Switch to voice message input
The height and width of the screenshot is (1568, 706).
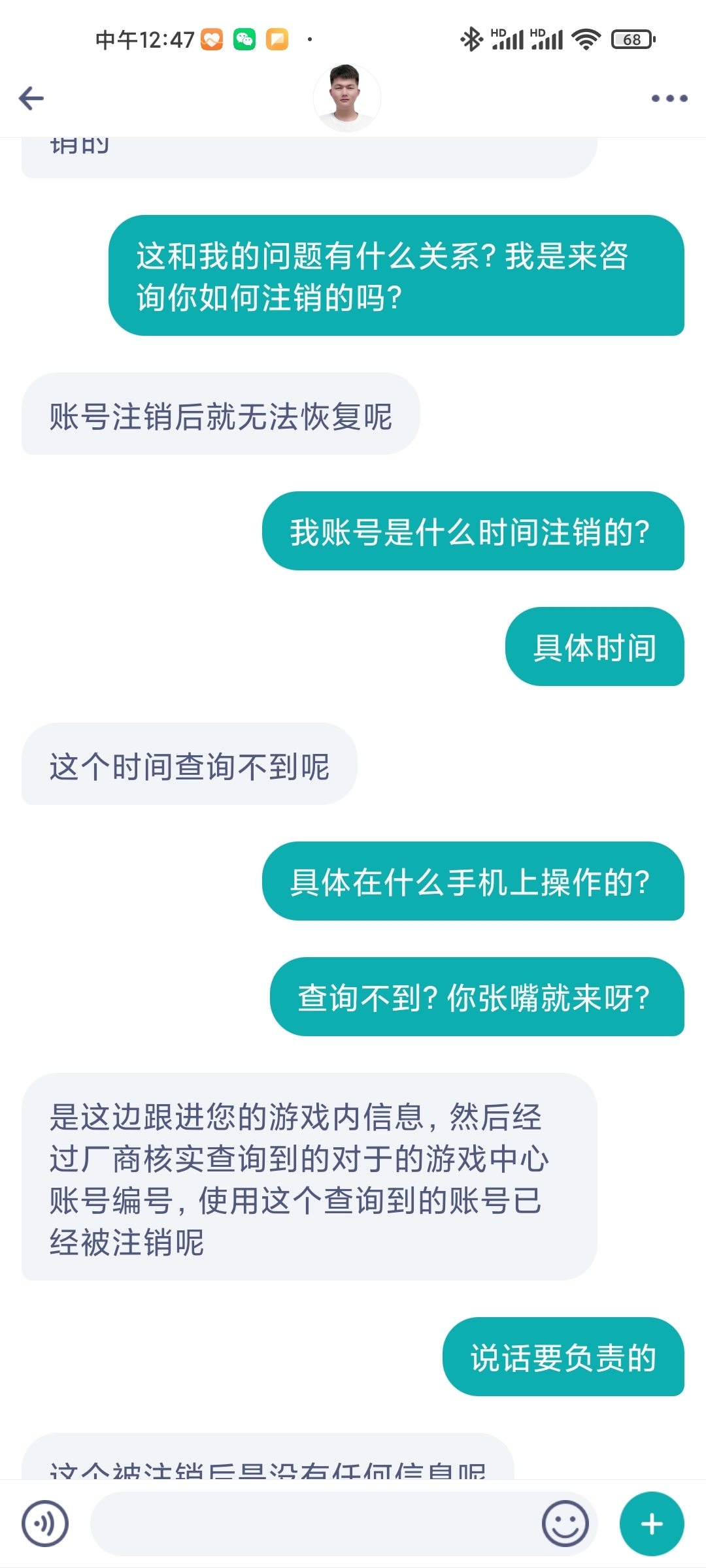click(x=44, y=1524)
